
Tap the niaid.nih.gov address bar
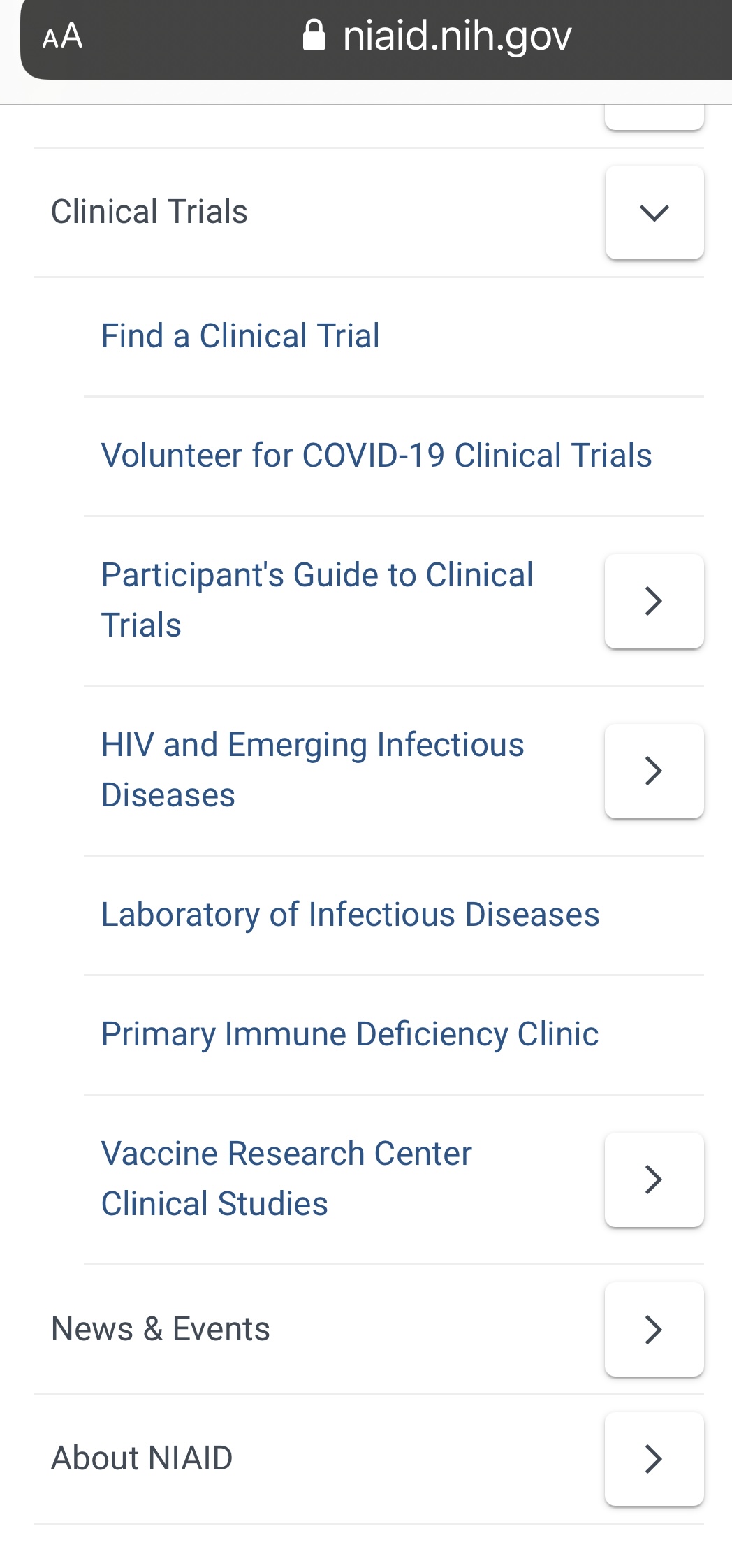[437, 36]
